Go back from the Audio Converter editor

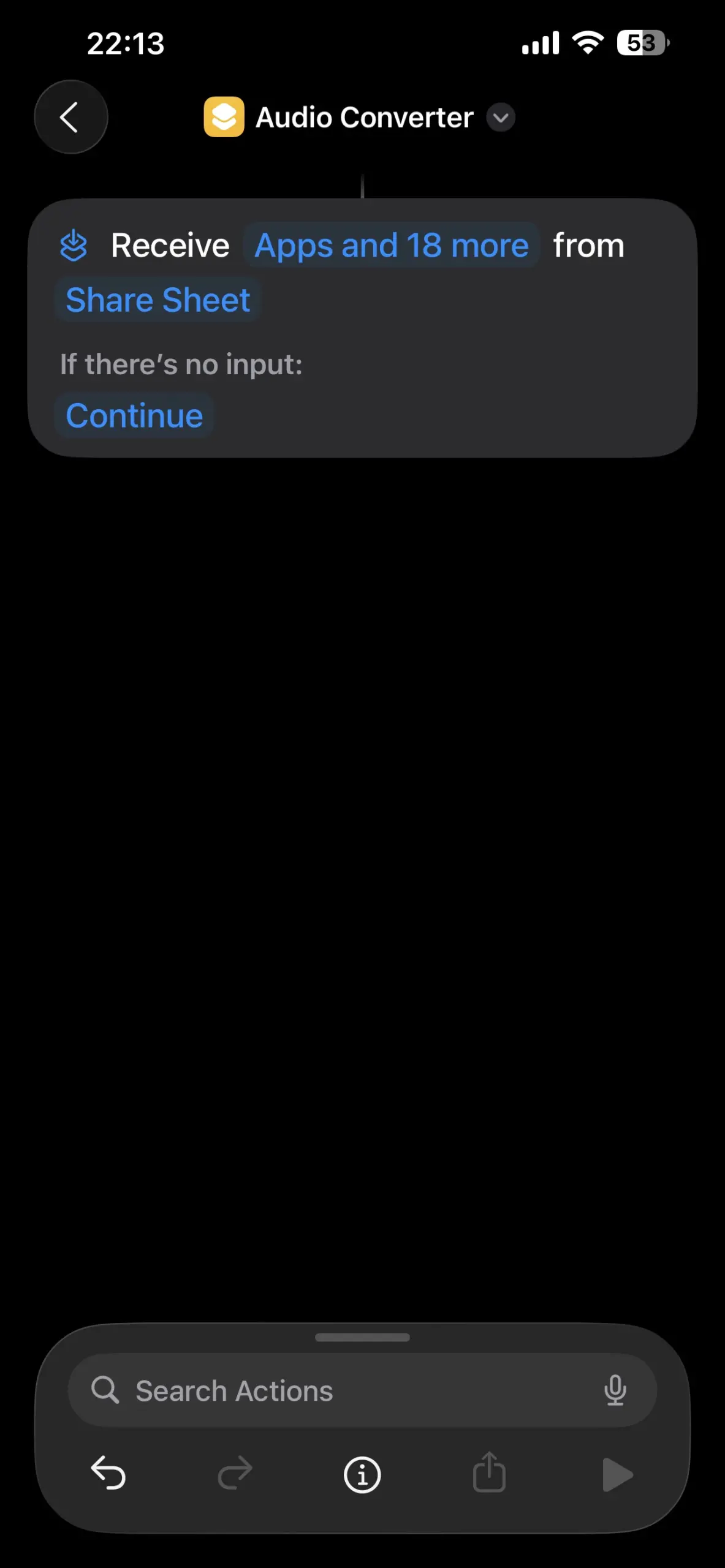tap(70, 117)
